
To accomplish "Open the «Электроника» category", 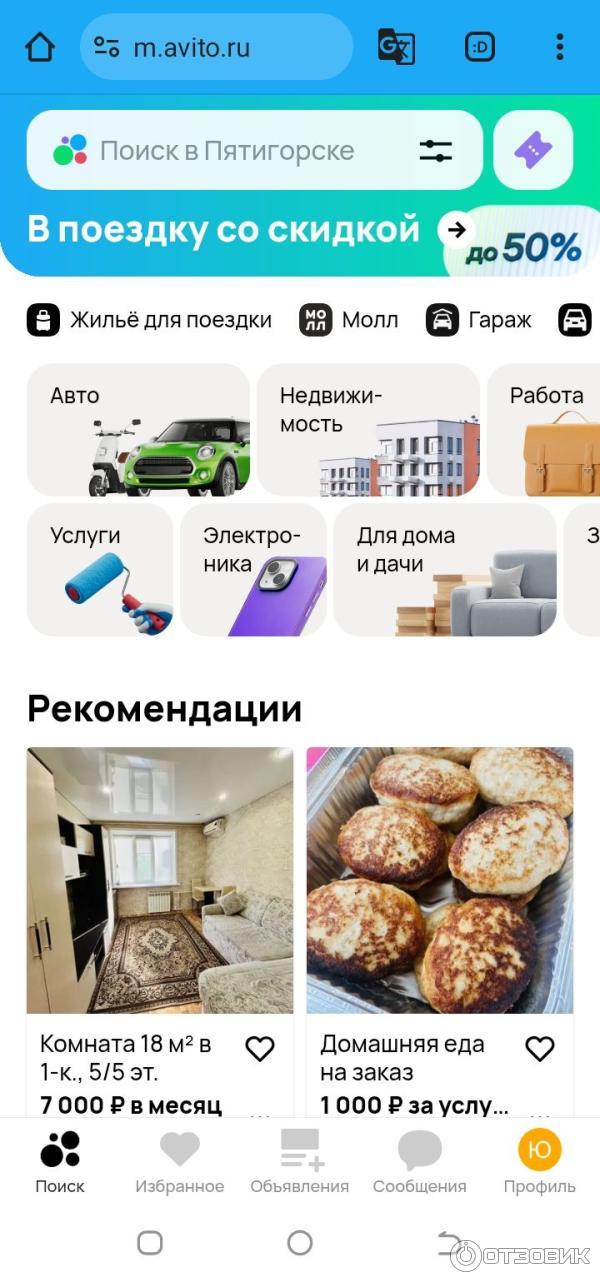I will 253,570.
